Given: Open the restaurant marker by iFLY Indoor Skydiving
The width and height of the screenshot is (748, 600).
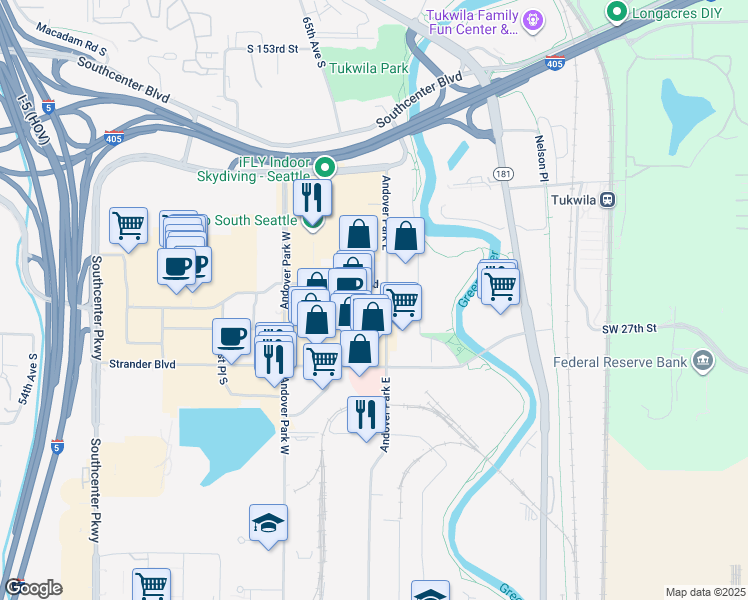Looking at the screenshot, I should point(315,196).
